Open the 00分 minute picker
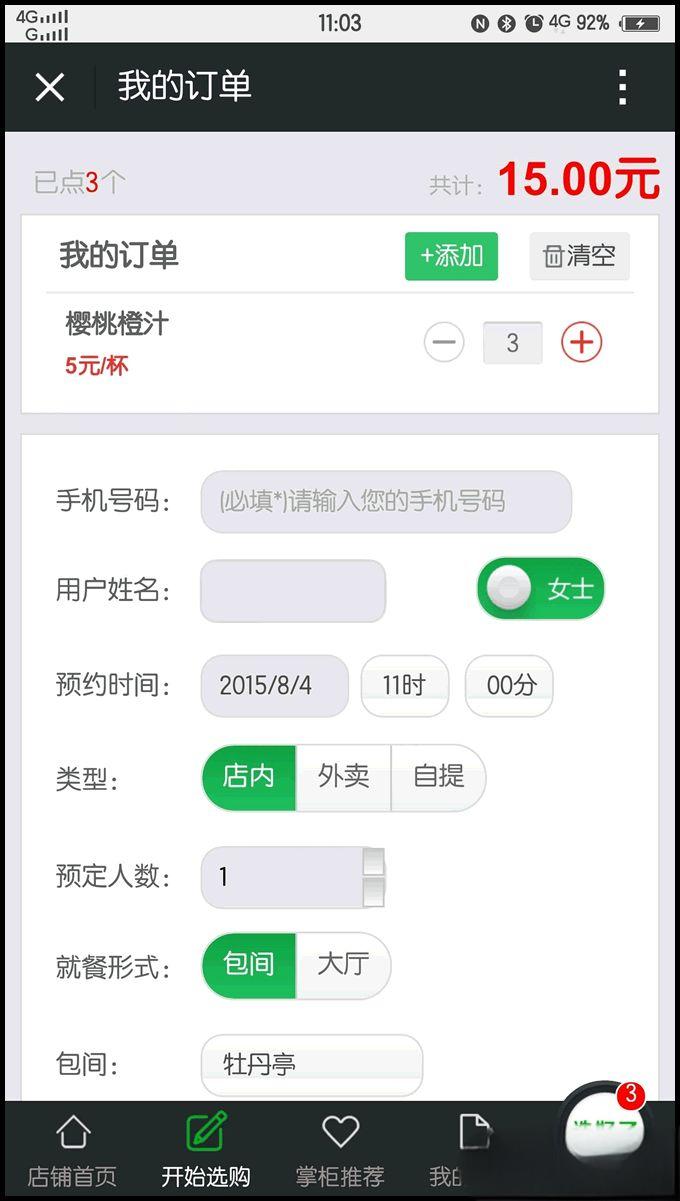Viewport: 680px width, 1201px height. 509,686
